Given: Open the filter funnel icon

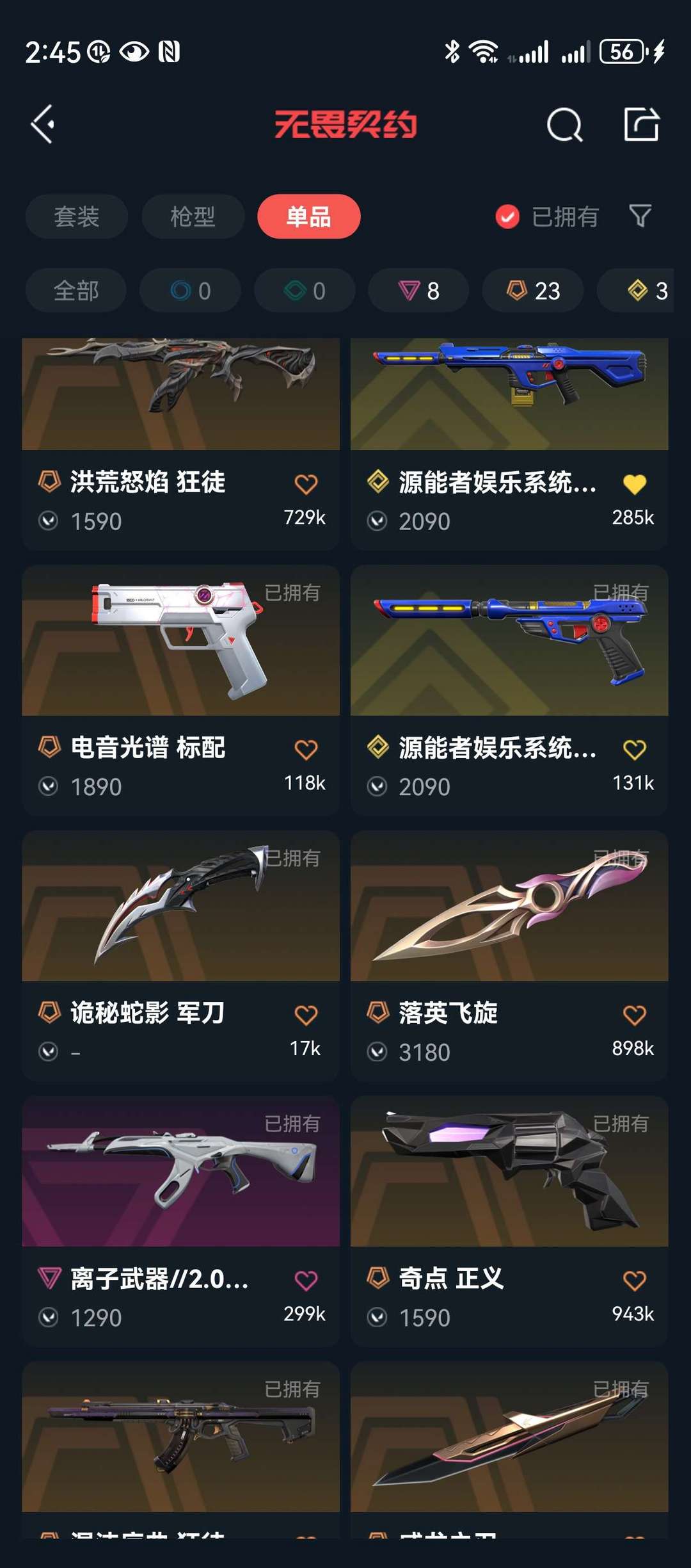Looking at the screenshot, I should point(640,216).
